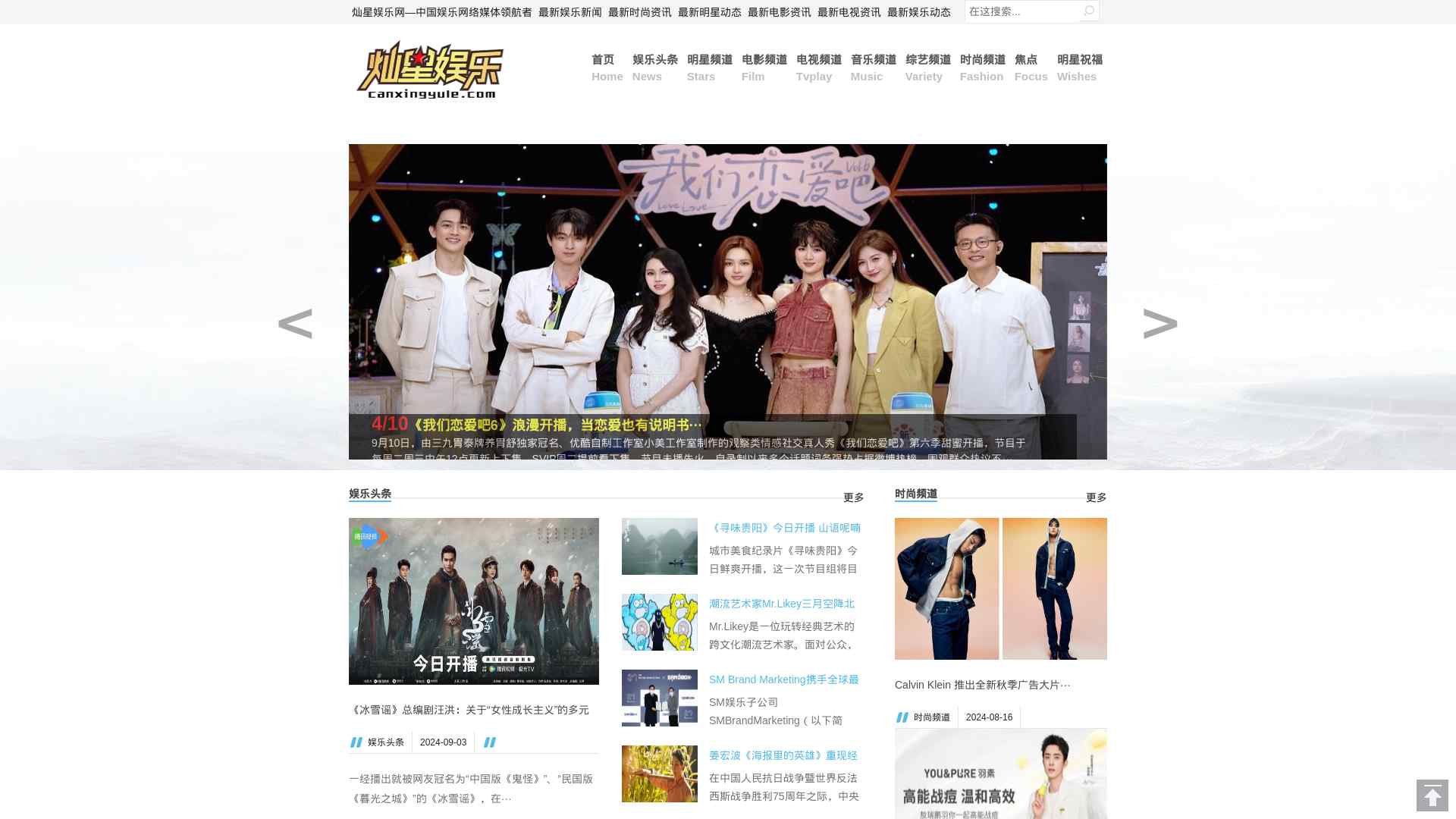Tap the search field at the top

tap(1022, 11)
